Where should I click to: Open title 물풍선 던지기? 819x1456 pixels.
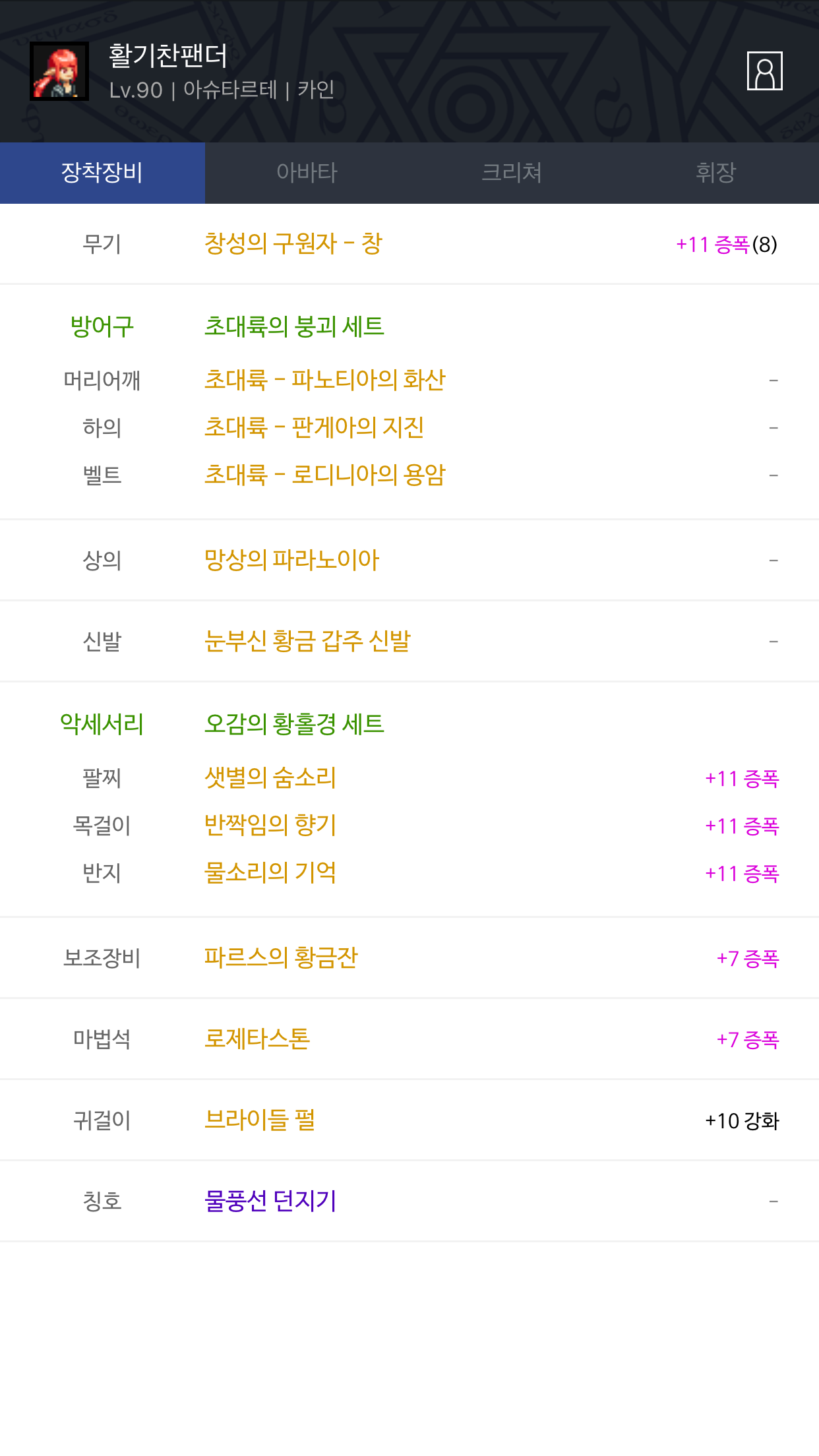coord(409,1201)
